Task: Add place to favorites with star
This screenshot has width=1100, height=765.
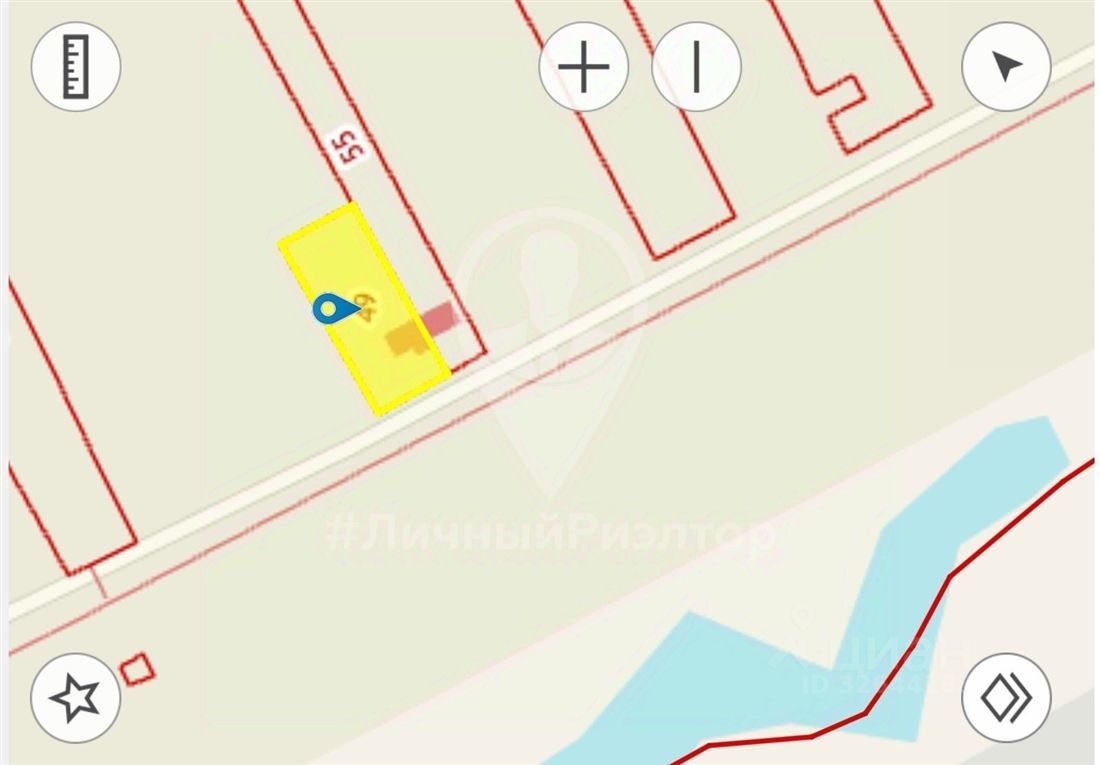Action: (x=76, y=697)
